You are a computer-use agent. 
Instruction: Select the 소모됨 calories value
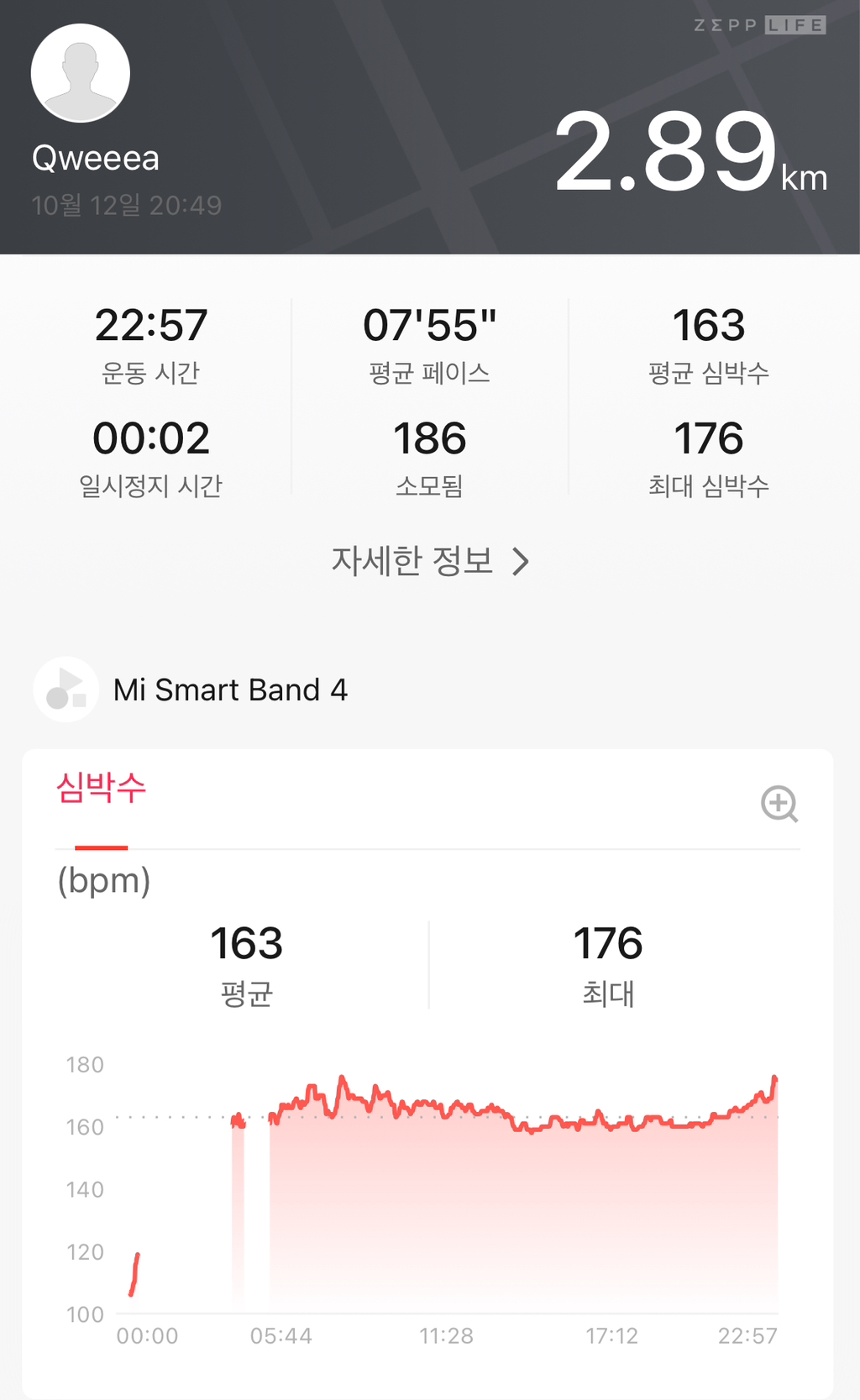click(430, 438)
